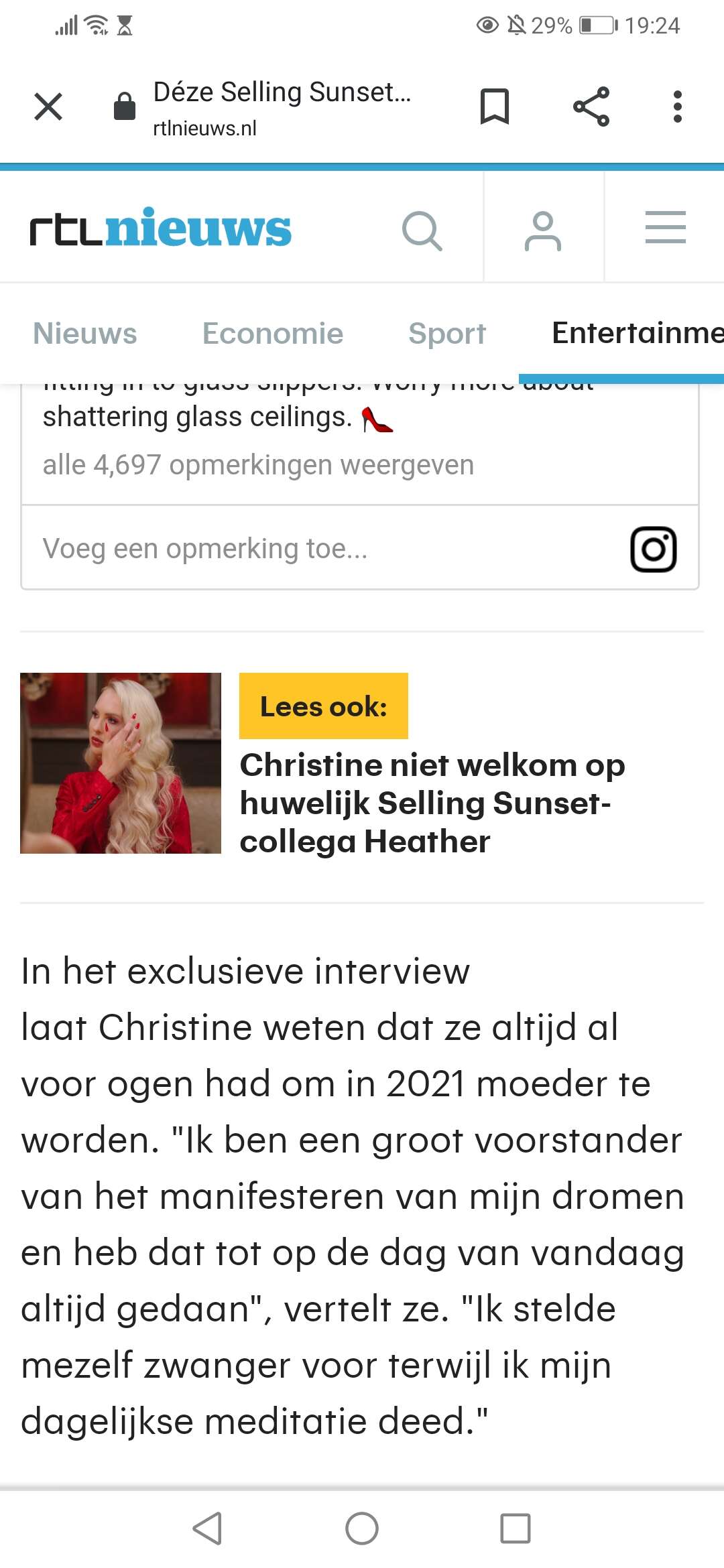The height and width of the screenshot is (1568, 724).
Task: Switch to the Sport tab
Action: coord(447,333)
